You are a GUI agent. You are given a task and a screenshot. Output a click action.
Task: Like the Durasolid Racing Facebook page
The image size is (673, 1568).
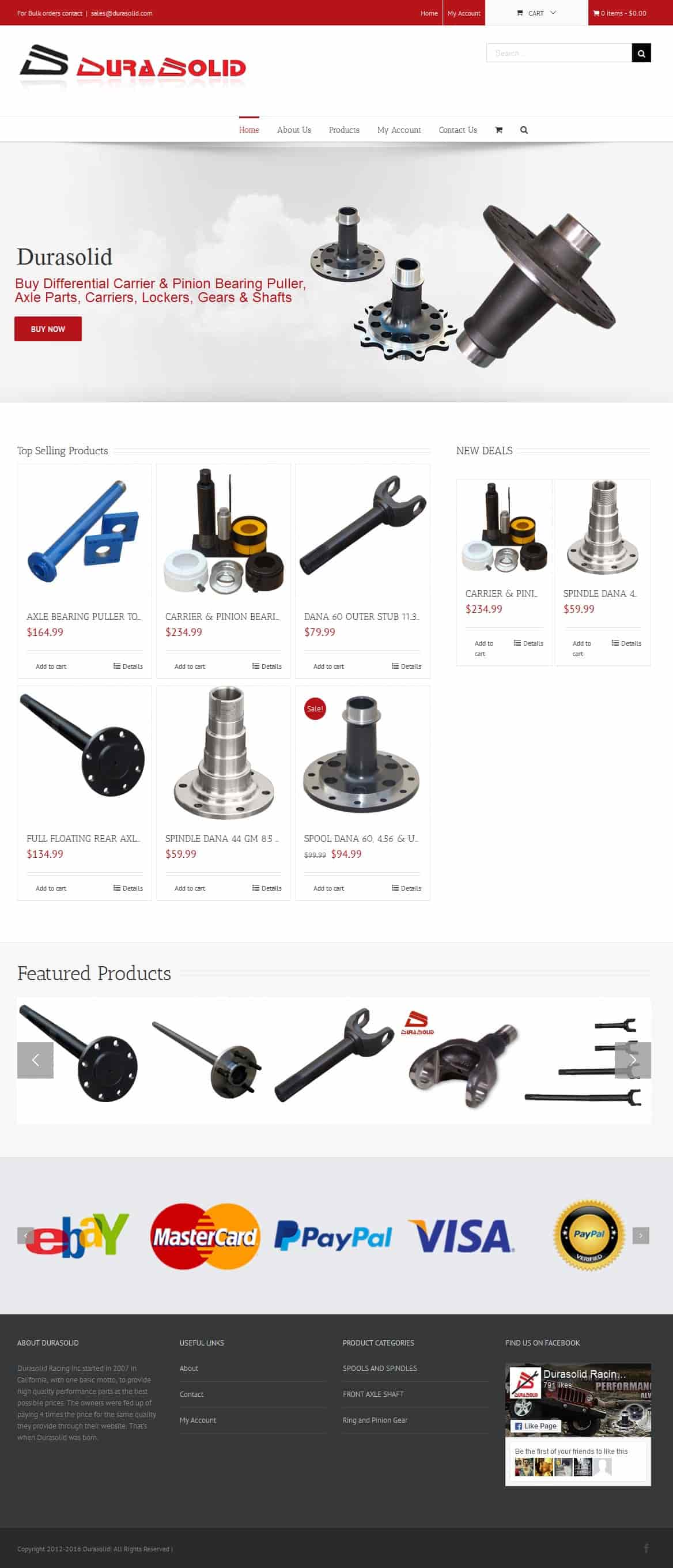tap(535, 1426)
